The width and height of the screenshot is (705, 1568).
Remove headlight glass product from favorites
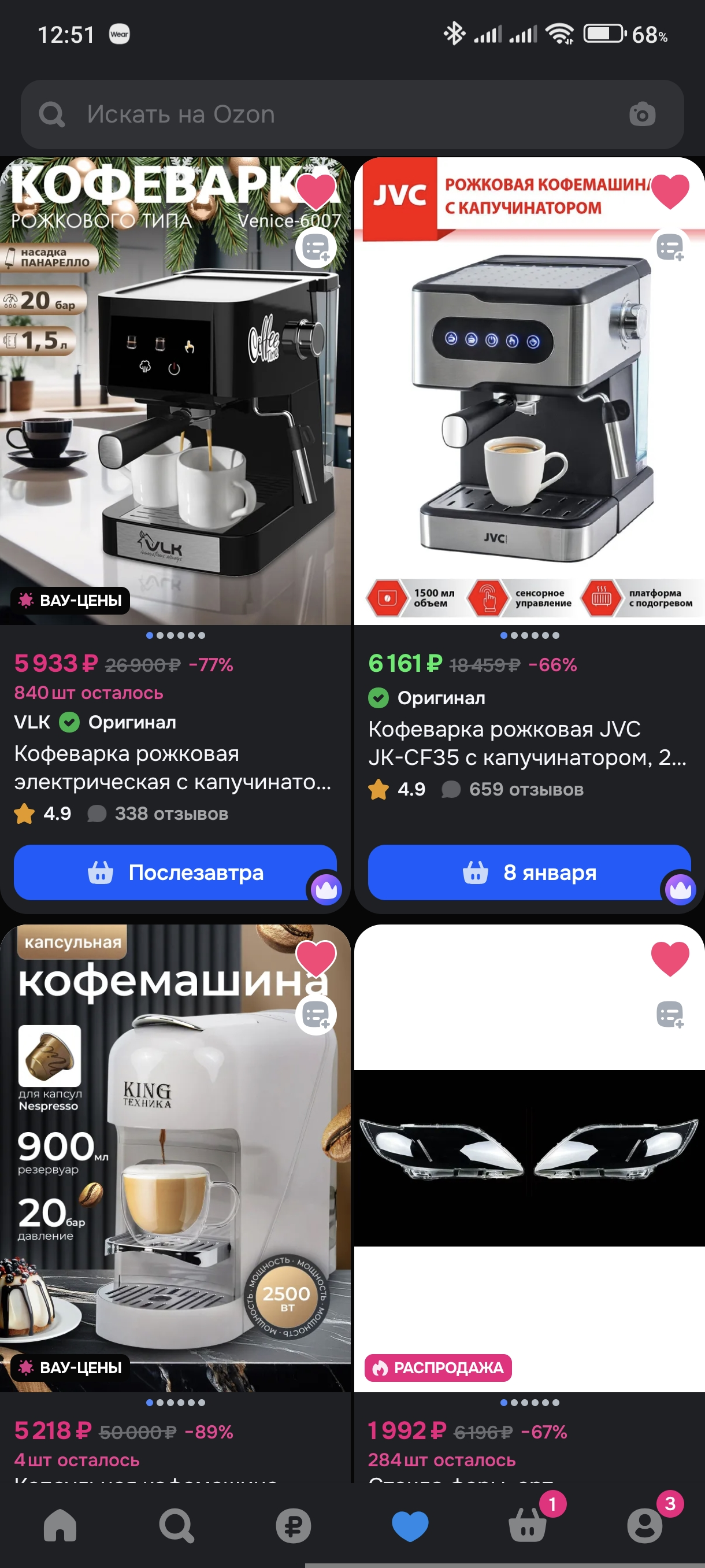(670, 958)
